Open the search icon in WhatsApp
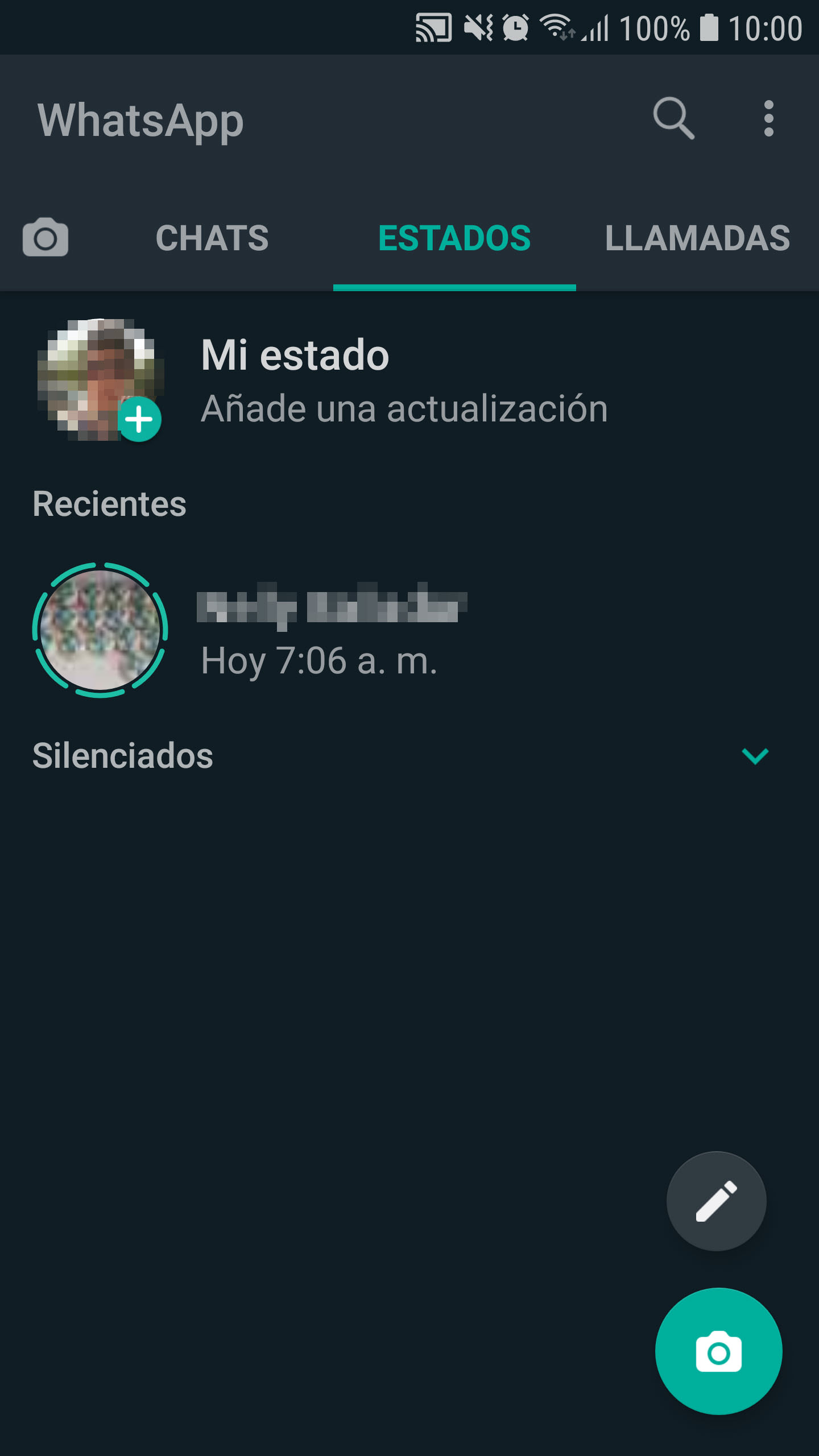Viewport: 819px width, 1456px height. click(x=673, y=118)
